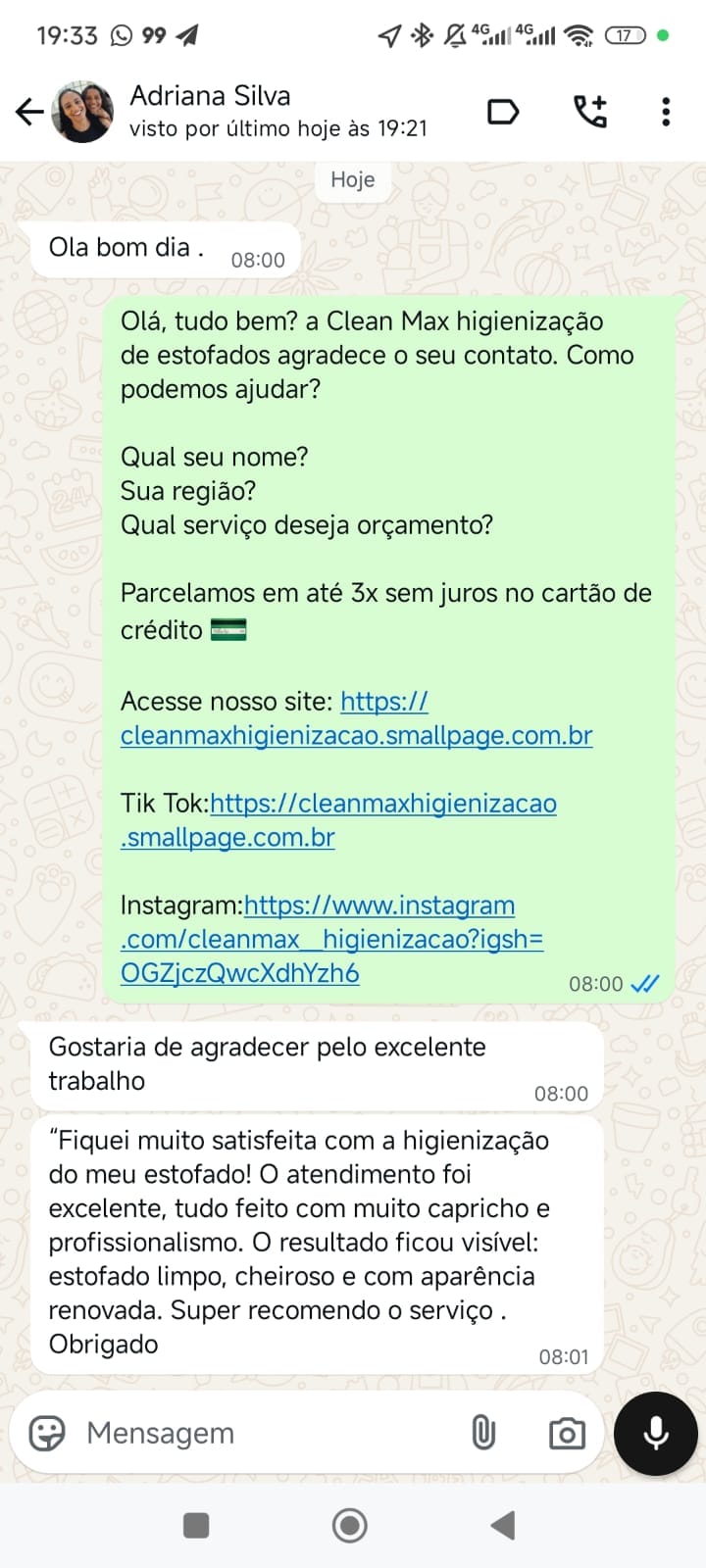This screenshot has width=706, height=1568.
Task: Open the camera from message bar
Action: 567,1434
